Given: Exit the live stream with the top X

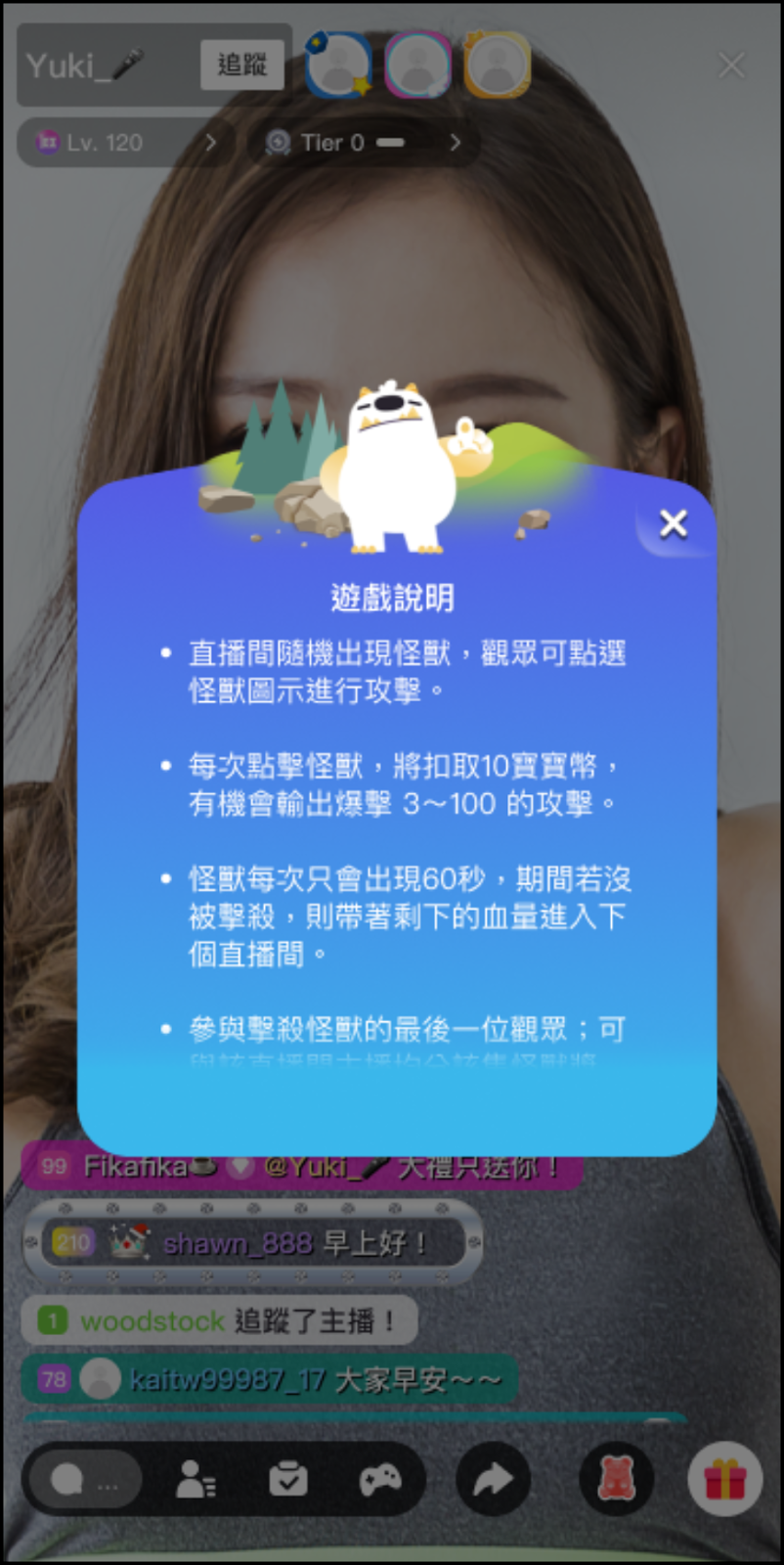Looking at the screenshot, I should [731, 66].
